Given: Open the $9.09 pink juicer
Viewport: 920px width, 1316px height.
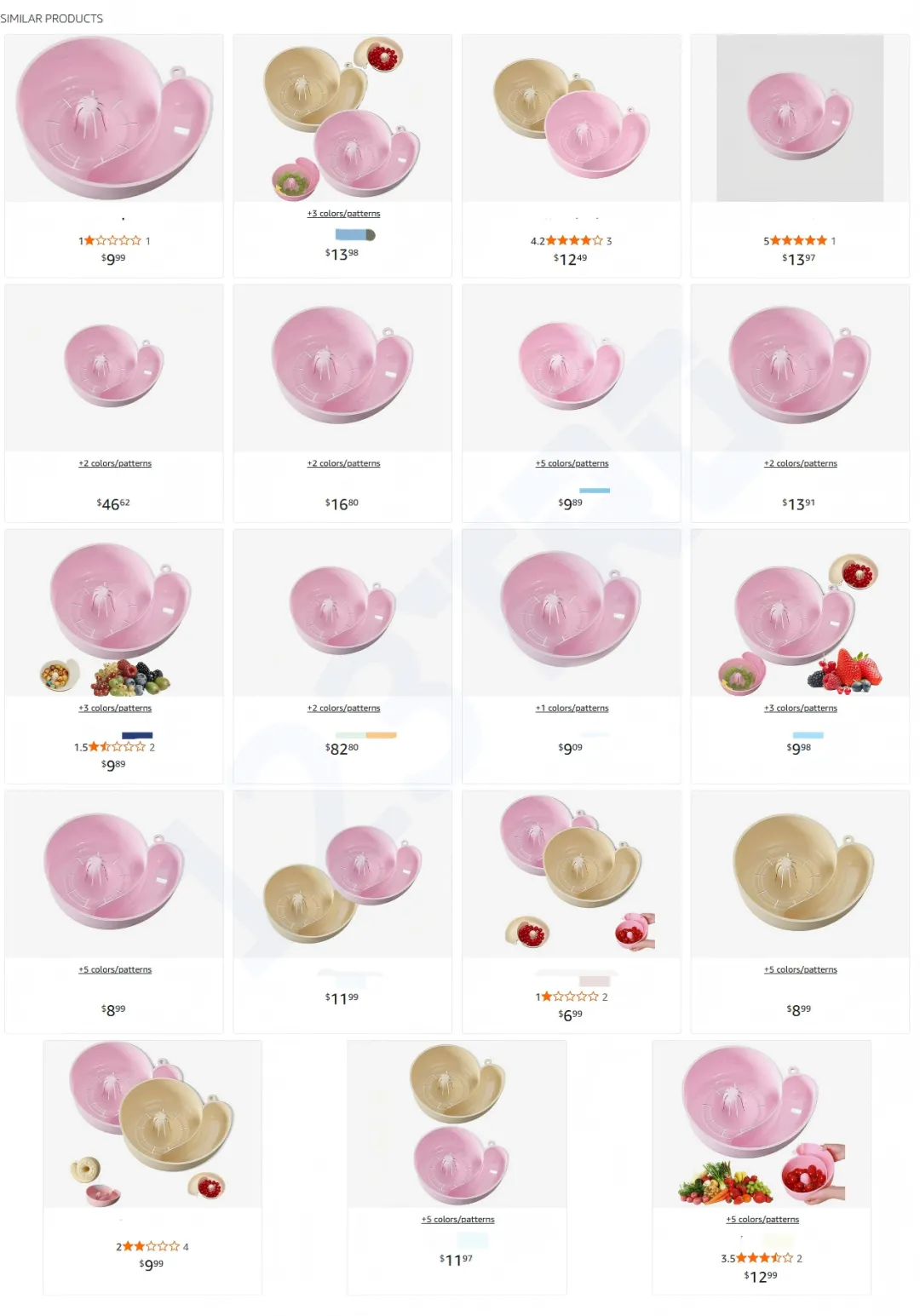Looking at the screenshot, I should [x=571, y=612].
